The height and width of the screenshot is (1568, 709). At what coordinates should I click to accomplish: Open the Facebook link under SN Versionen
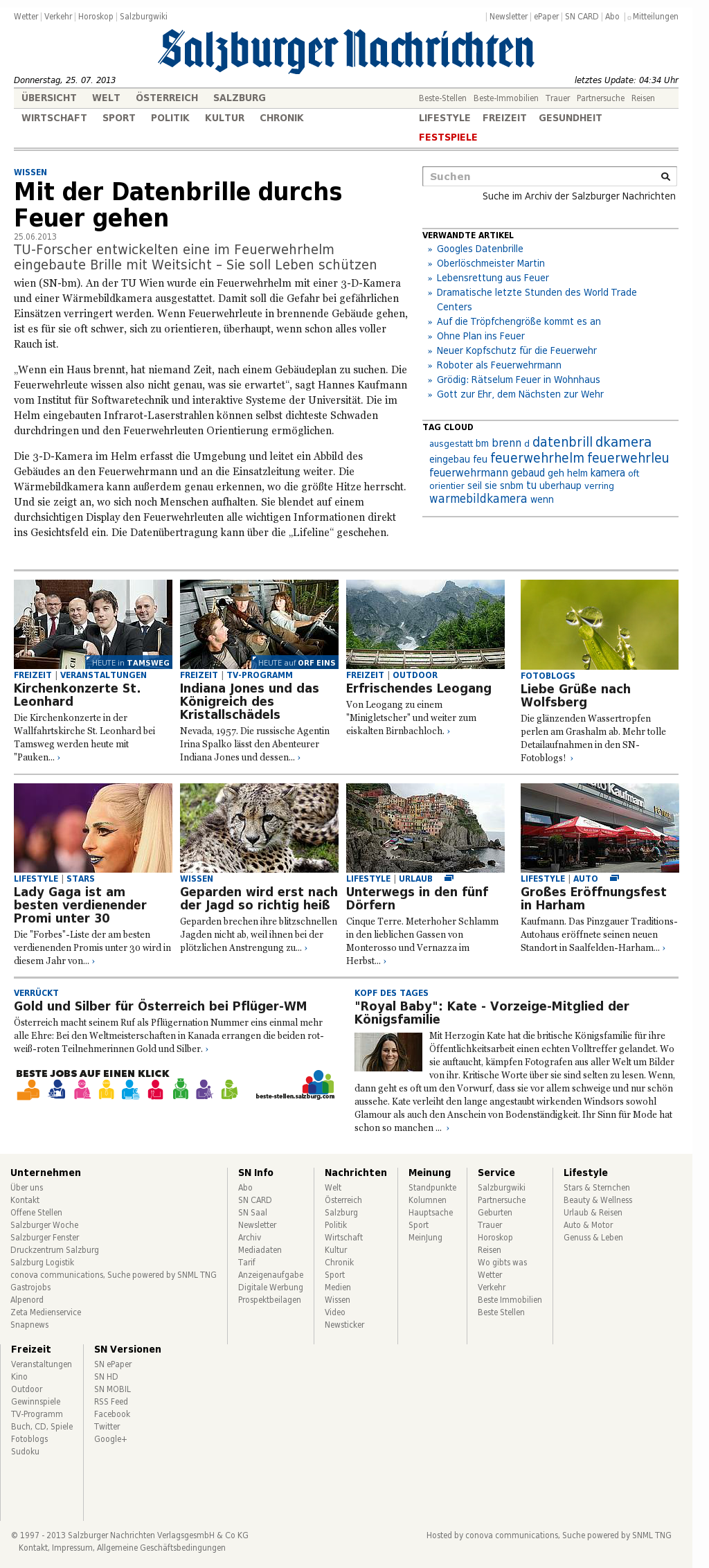pos(112,1414)
